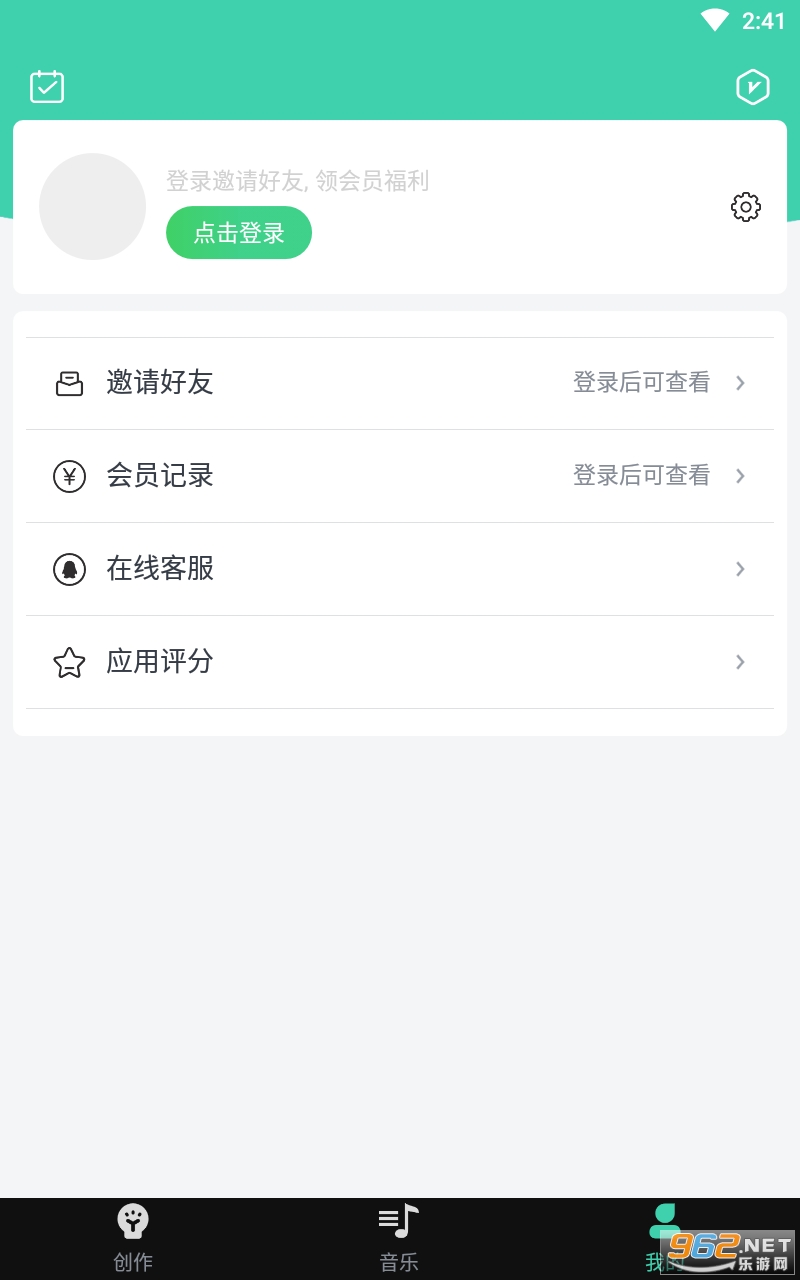Open the hexagon badge icon at top right

(752, 87)
